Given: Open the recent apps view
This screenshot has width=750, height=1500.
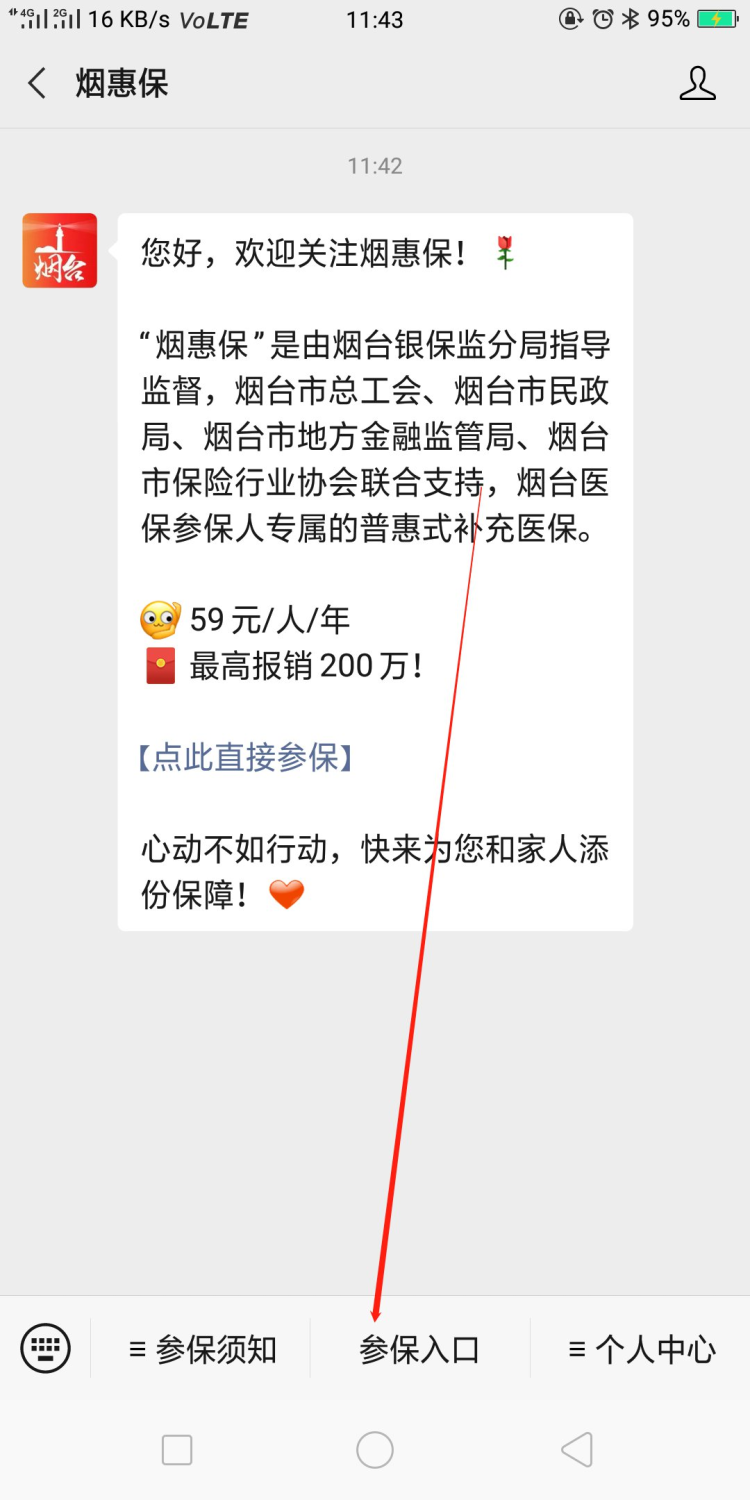Looking at the screenshot, I should [177, 1449].
